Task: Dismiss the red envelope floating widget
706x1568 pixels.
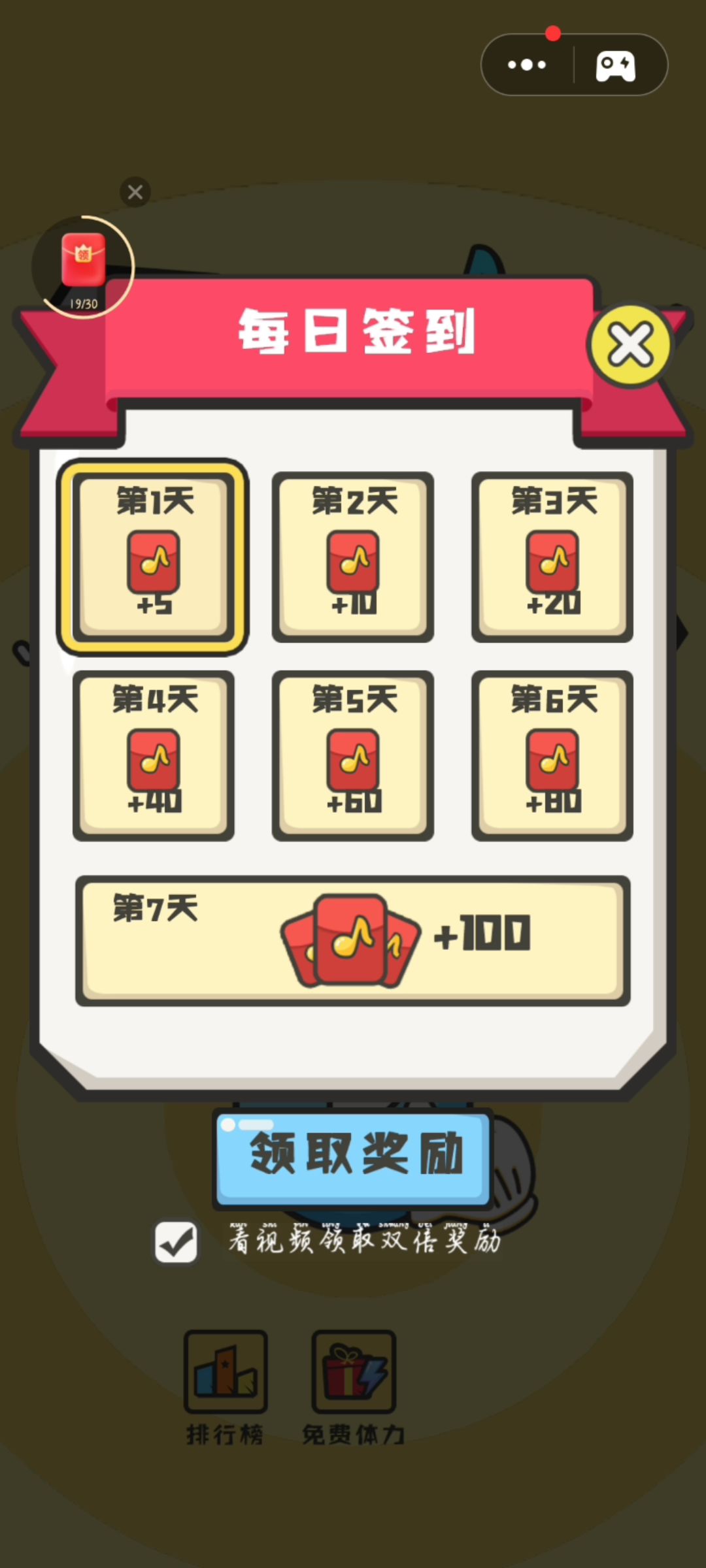Action: (x=135, y=192)
